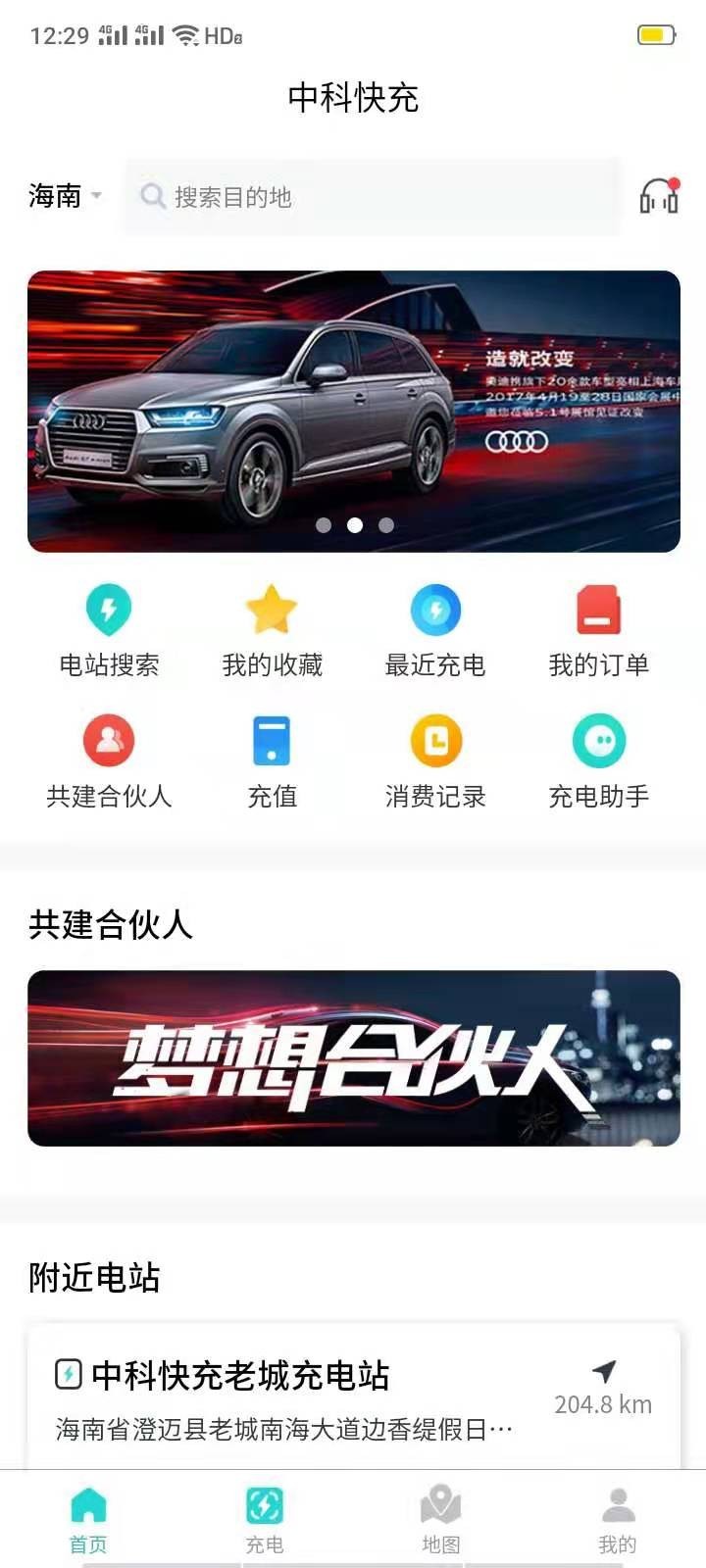Switch to the 地图 map tab
This screenshot has height=1568, width=706.
click(440, 1518)
